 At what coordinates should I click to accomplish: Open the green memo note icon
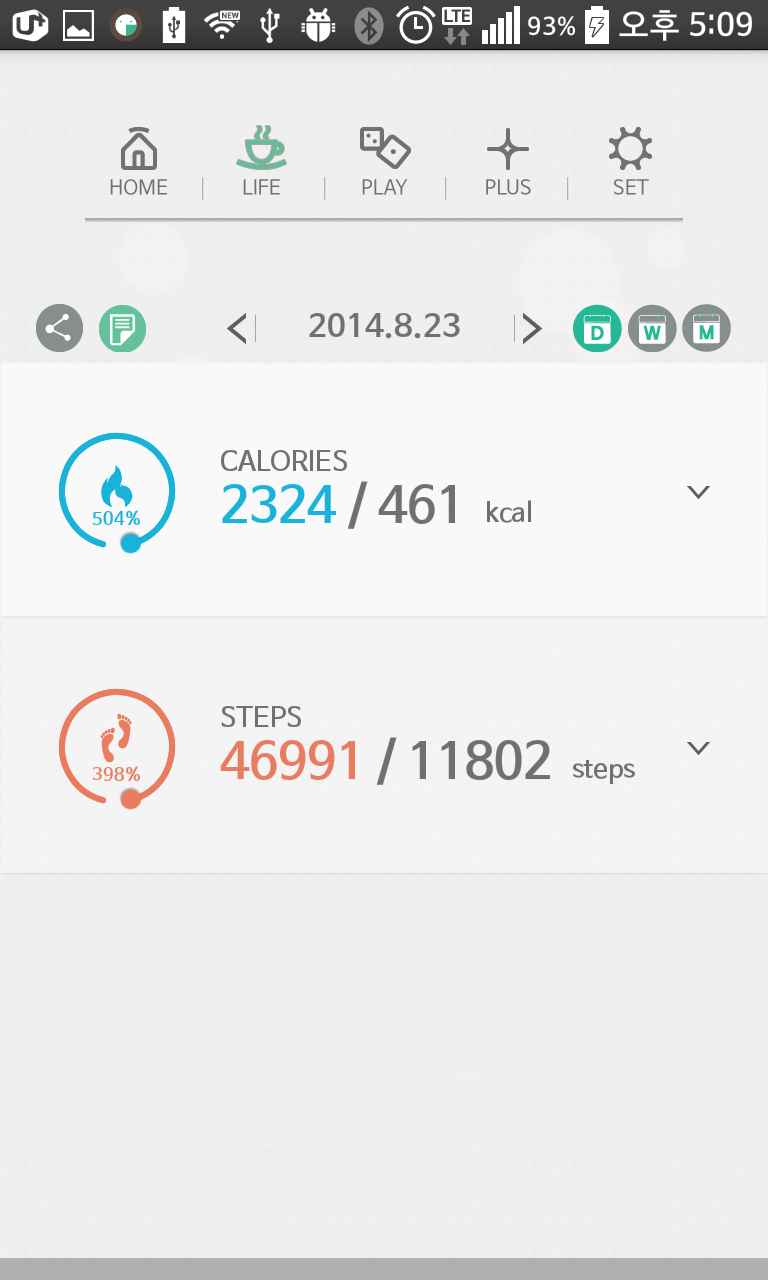(122, 328)
